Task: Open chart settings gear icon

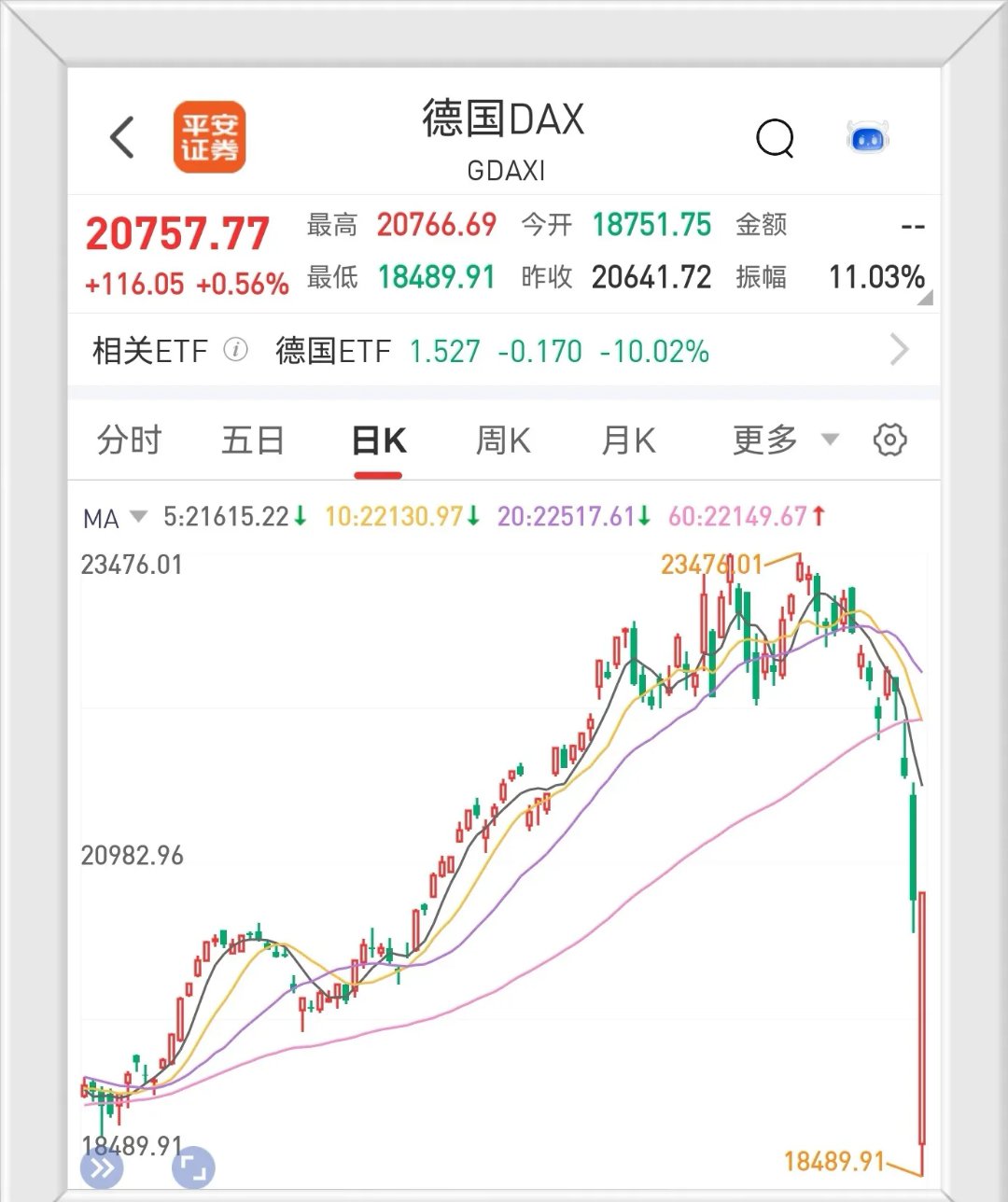Action: click(x=889, y=440)
